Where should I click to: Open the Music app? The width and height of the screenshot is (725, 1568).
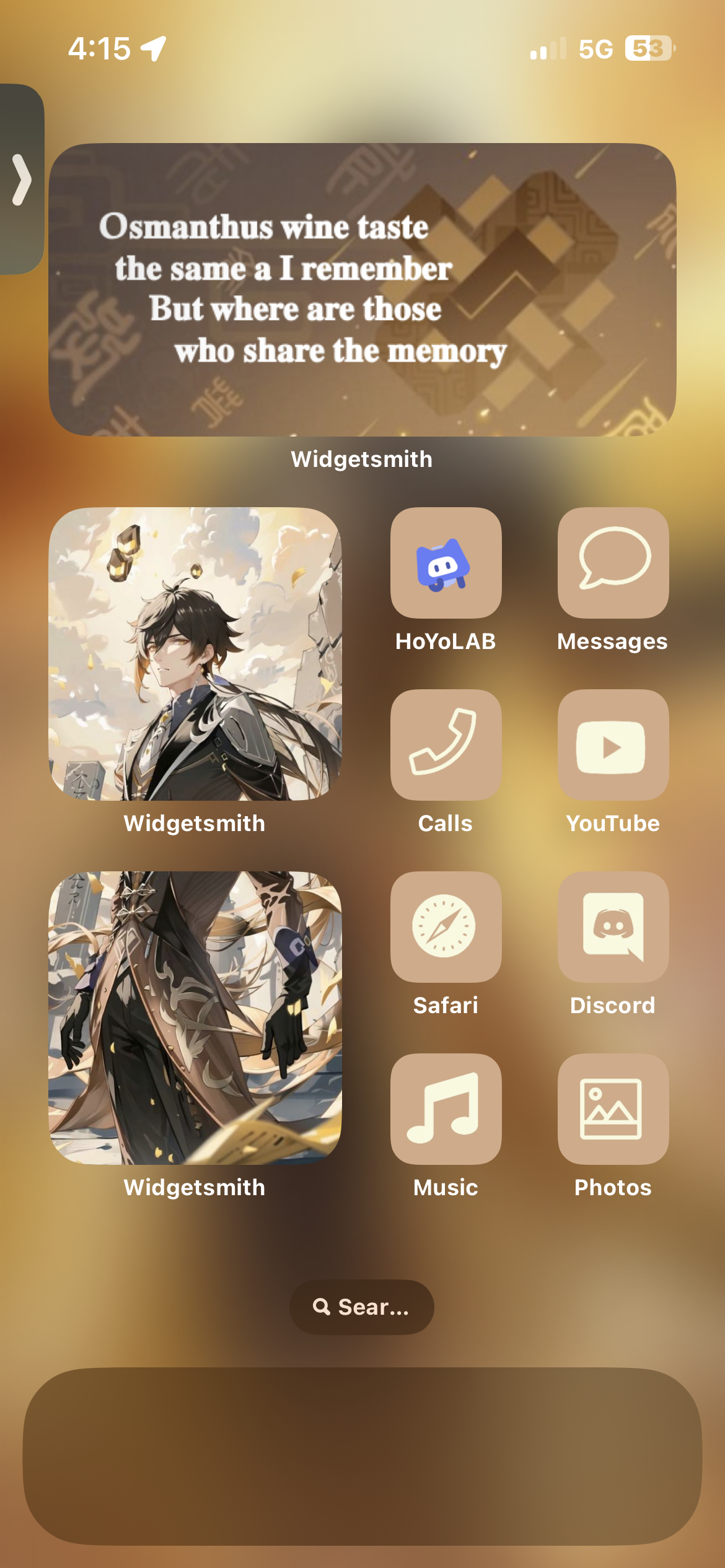[446, 1109]
